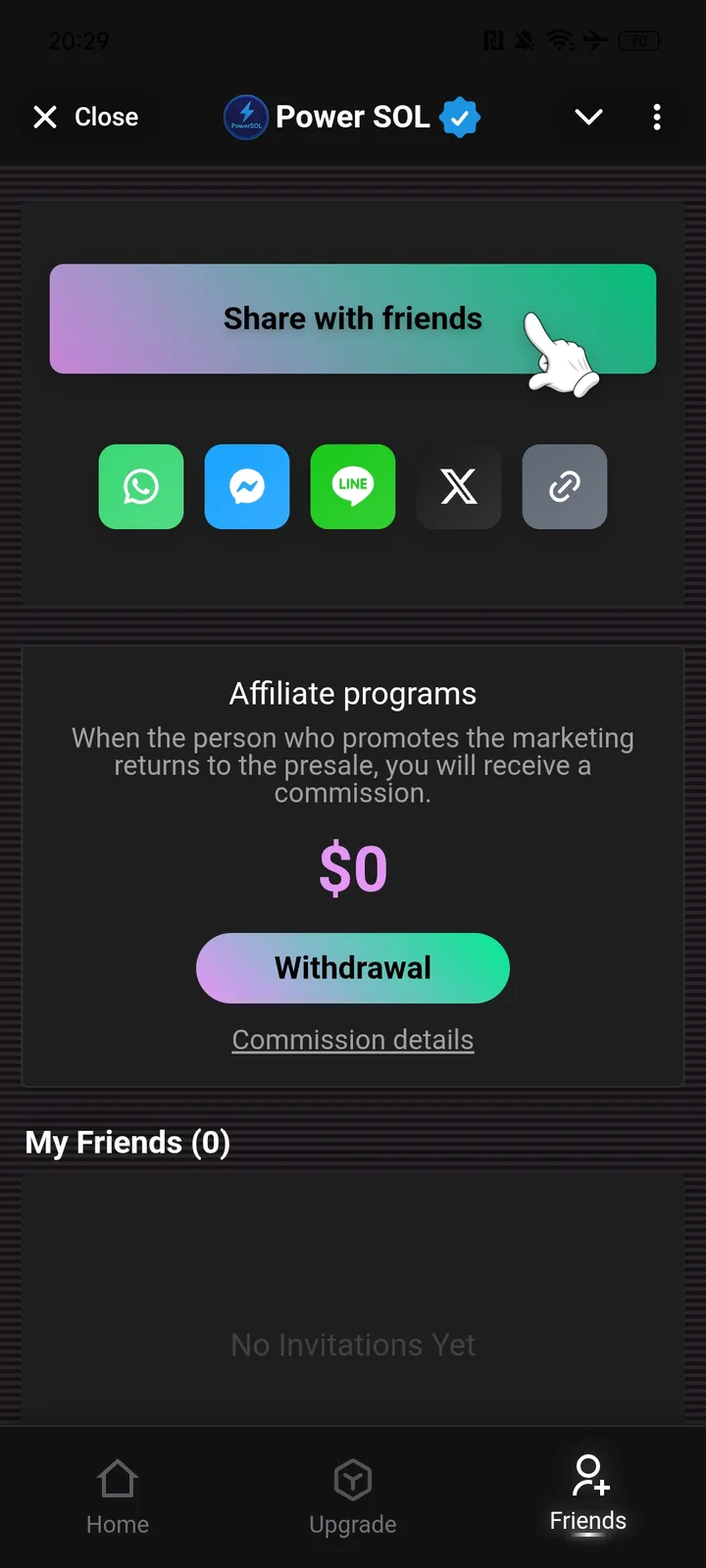706x1568 pixels.
Task: Copy the invite link
Action: point(565,487)
